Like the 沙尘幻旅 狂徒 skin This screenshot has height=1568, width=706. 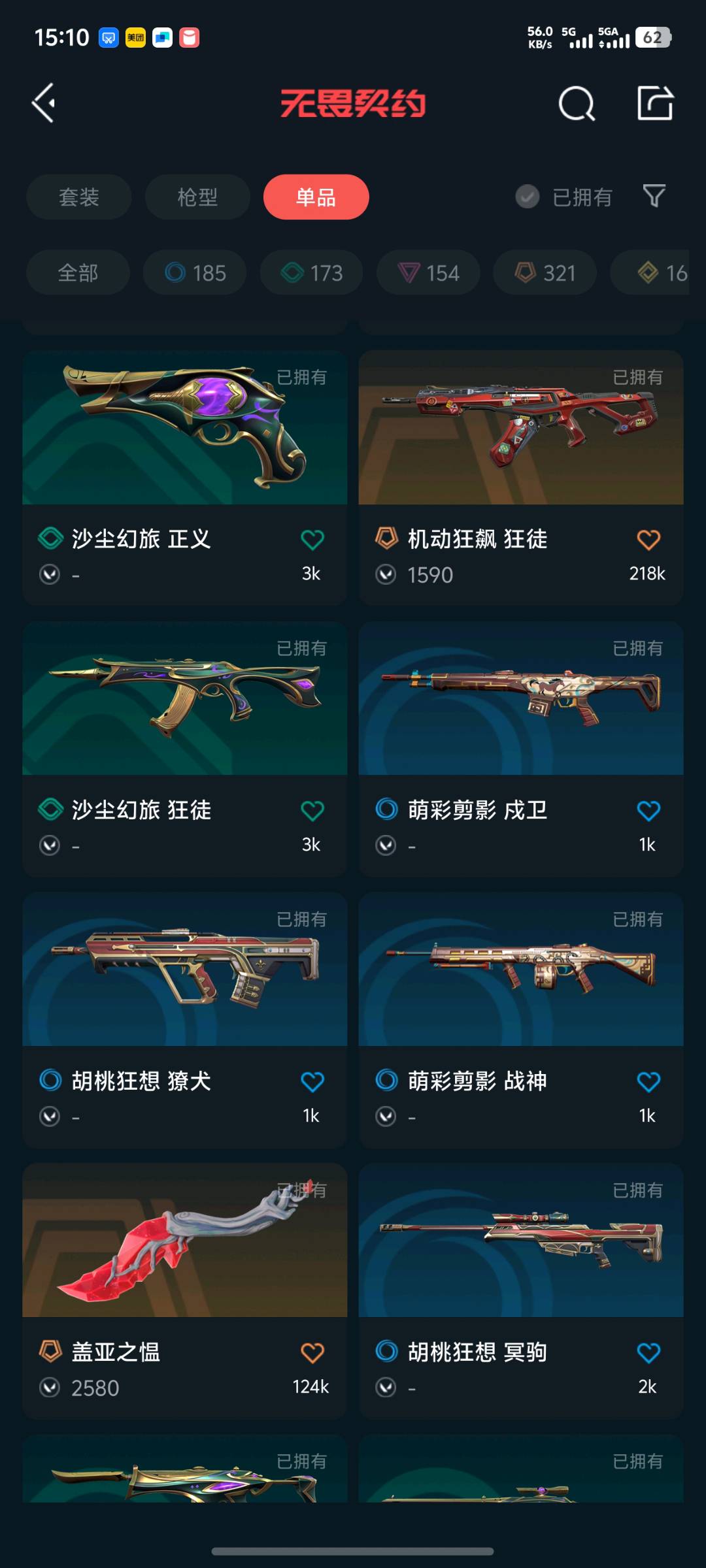click(312, 811)
